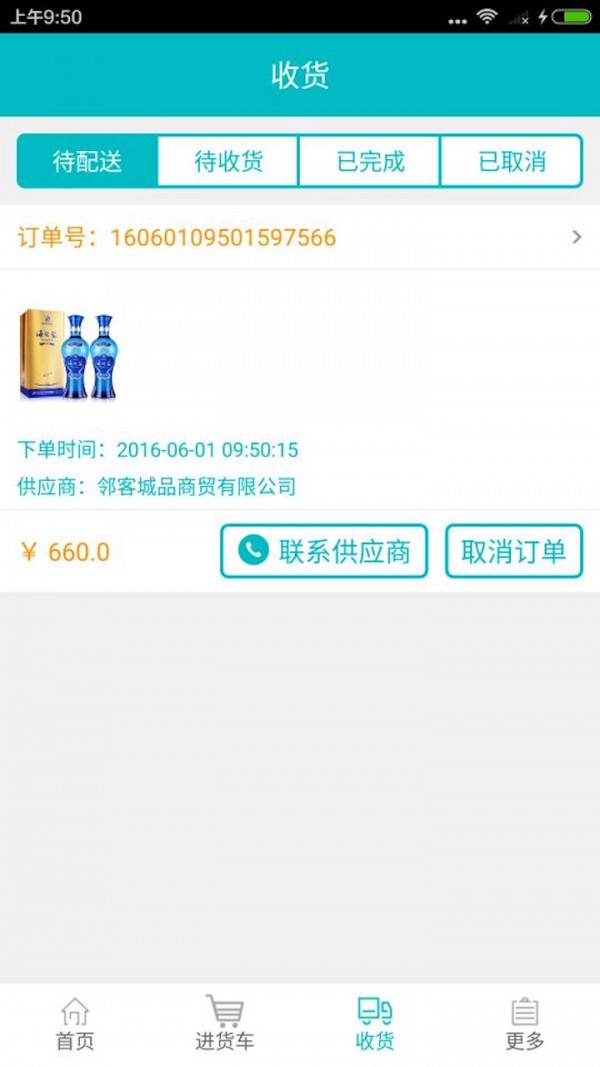The width and height of the screenshot is (600, 1067).
Task: Call supplier via 联系供应商 button
Action: tap(324, 551)
